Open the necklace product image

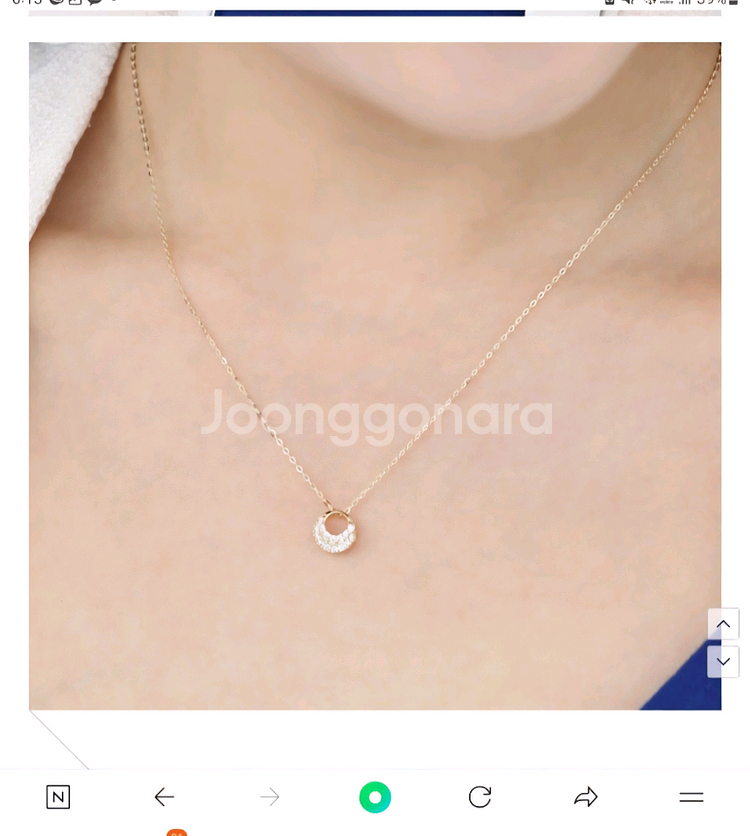coord(375,375)
